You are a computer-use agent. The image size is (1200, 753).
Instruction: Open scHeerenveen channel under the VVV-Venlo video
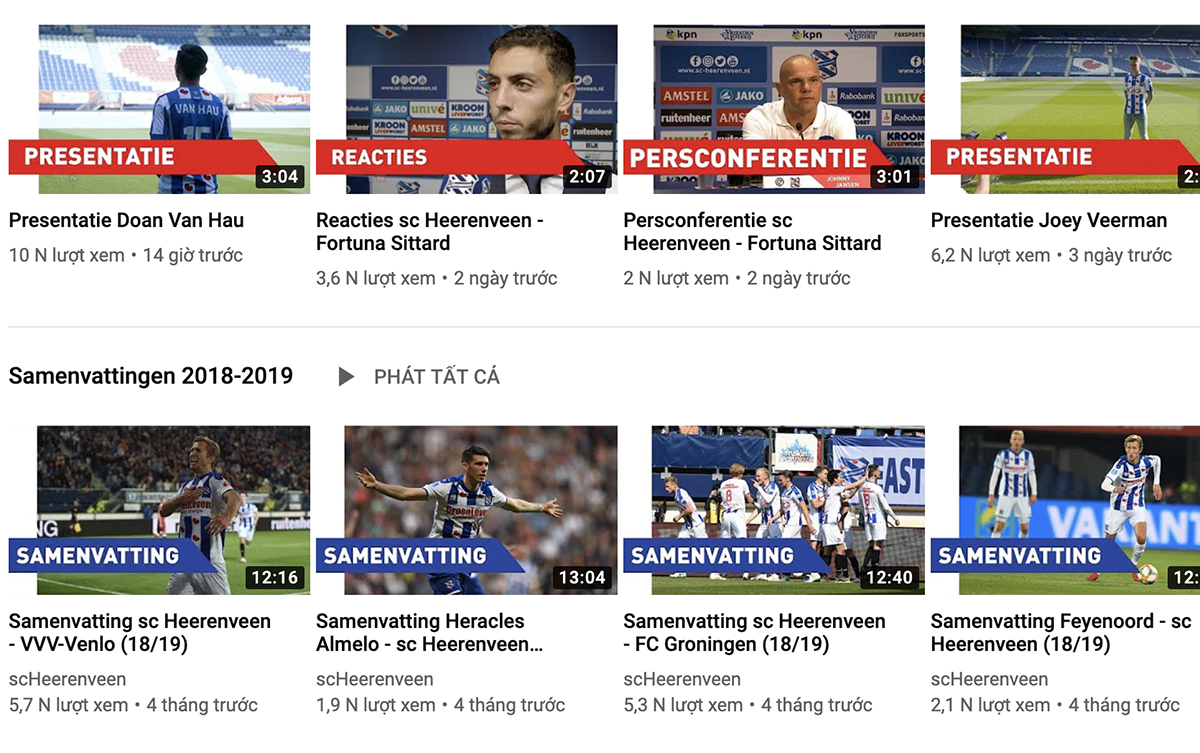(x=68, y=679)
